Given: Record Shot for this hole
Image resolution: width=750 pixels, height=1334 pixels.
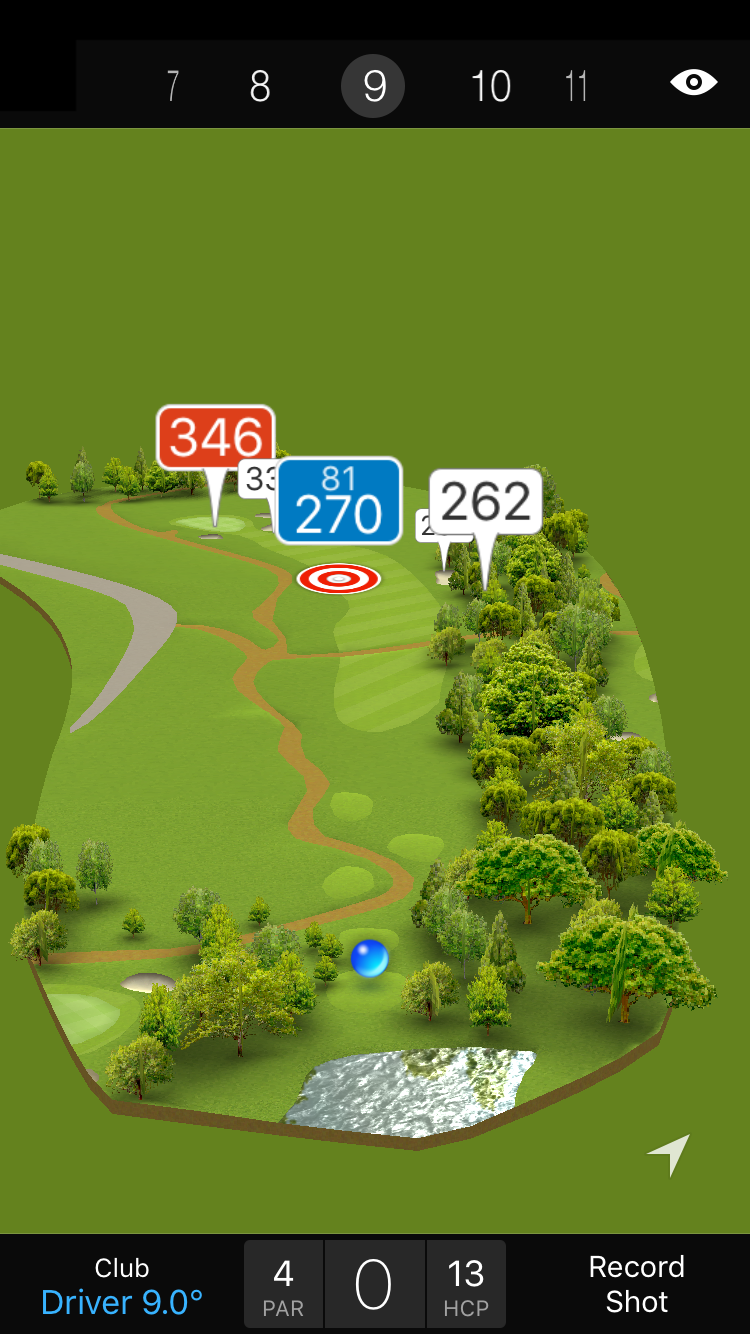Looking at the screenshot, I should tap(636, 1285).
